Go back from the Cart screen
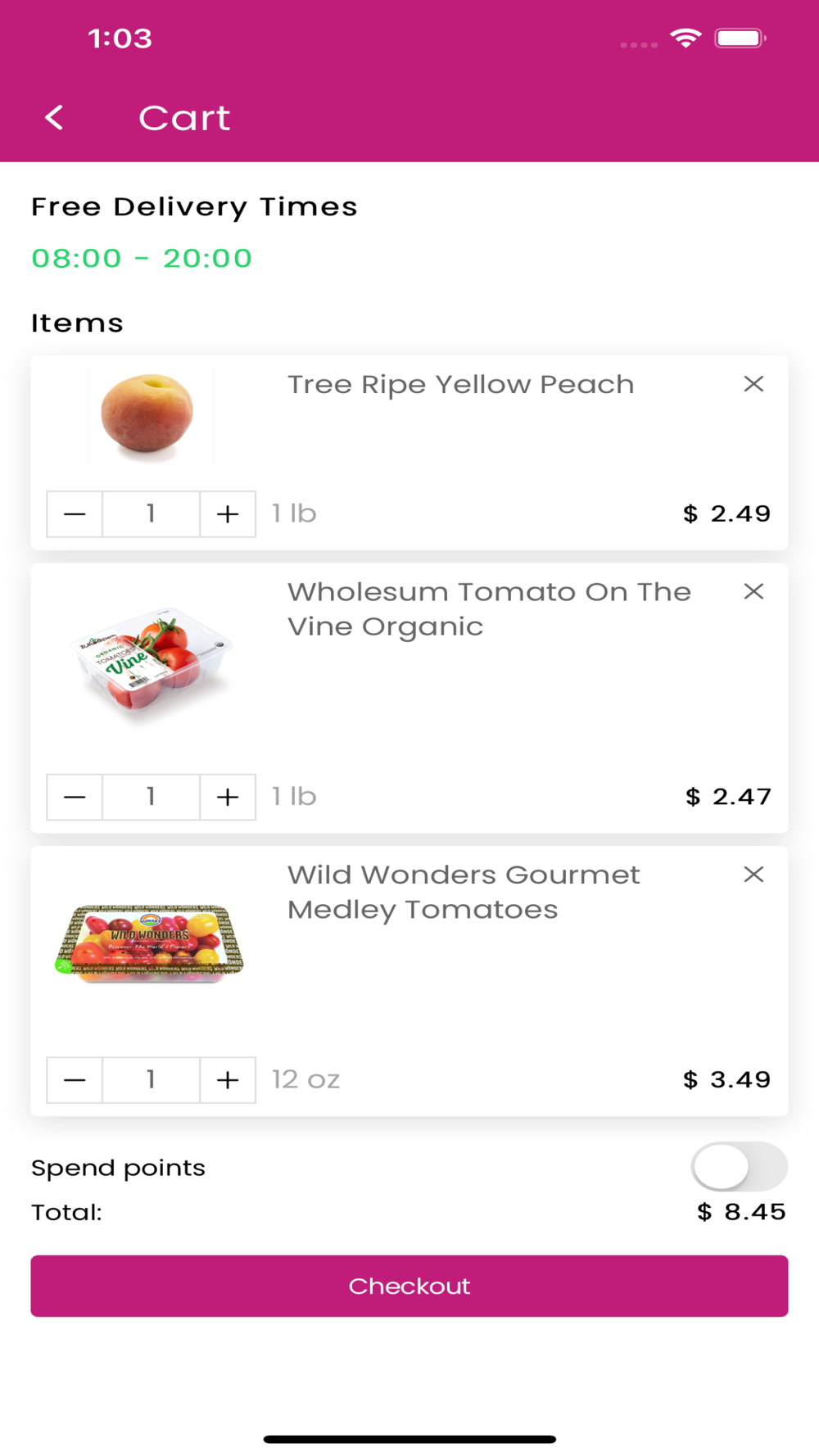Image resolution: width=819 pixels, height=1456 pixels. pos(54,118)
